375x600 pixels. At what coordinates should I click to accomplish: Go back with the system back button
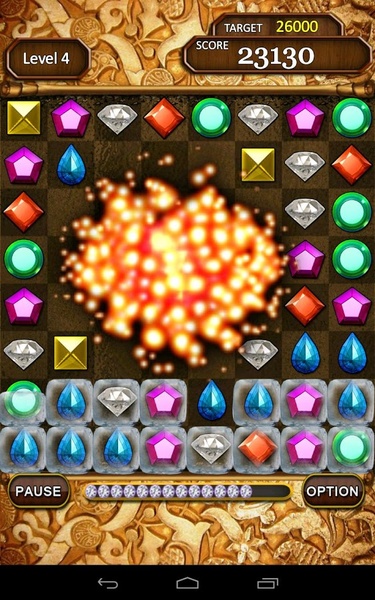coord(108,583)
